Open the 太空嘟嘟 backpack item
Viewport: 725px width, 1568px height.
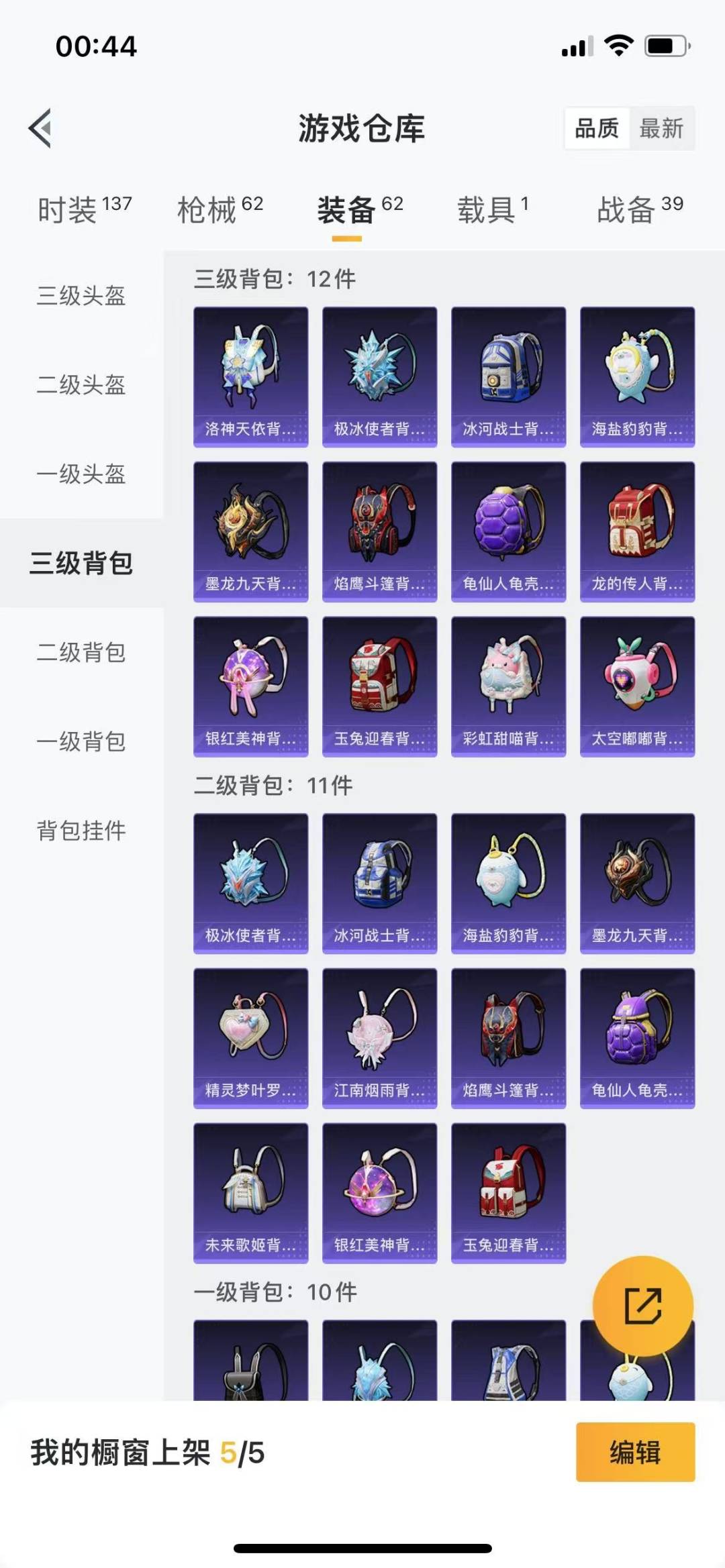(638, 687)
